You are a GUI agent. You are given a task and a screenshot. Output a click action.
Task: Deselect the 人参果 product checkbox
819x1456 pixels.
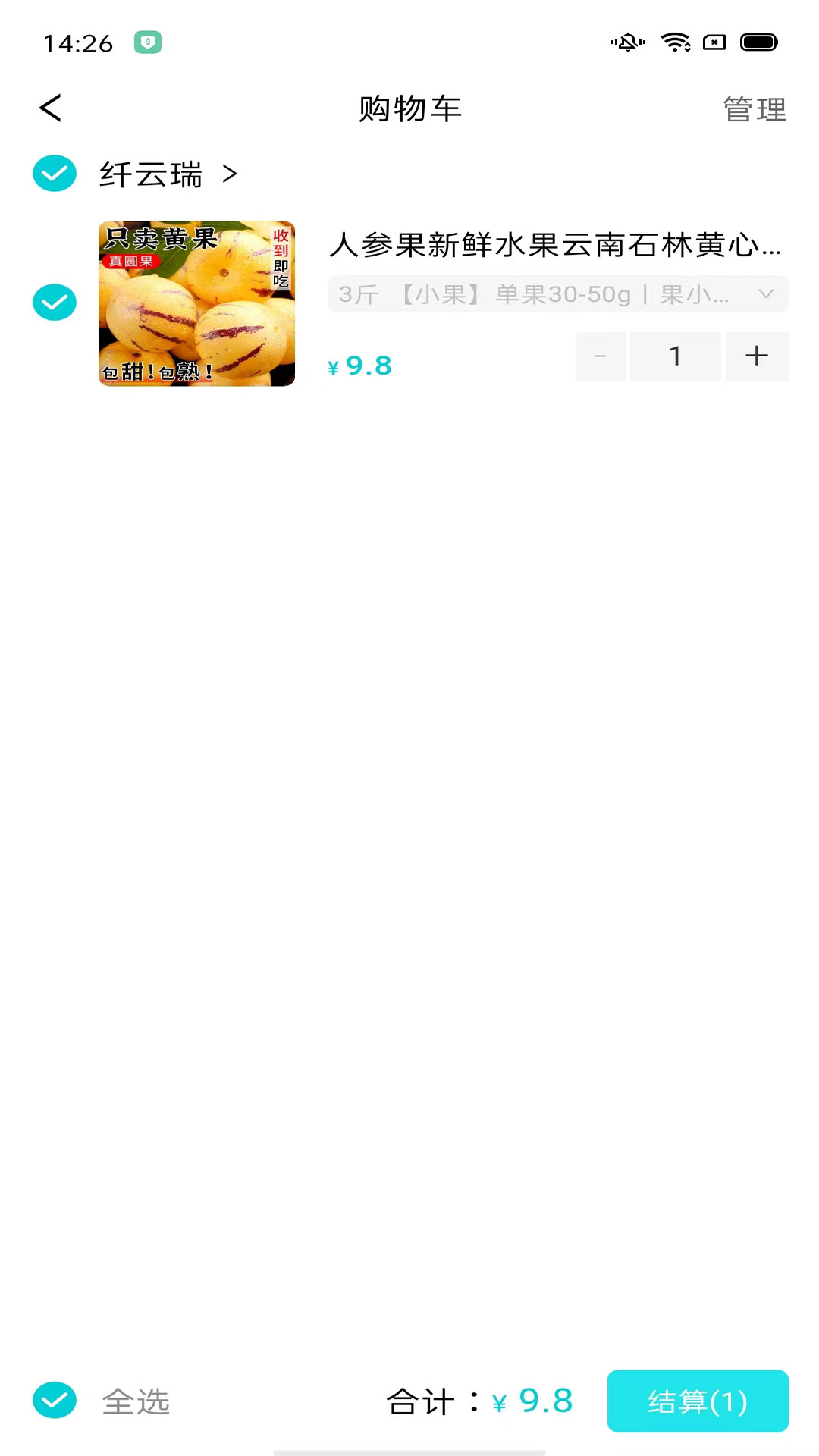coord(55,303)
